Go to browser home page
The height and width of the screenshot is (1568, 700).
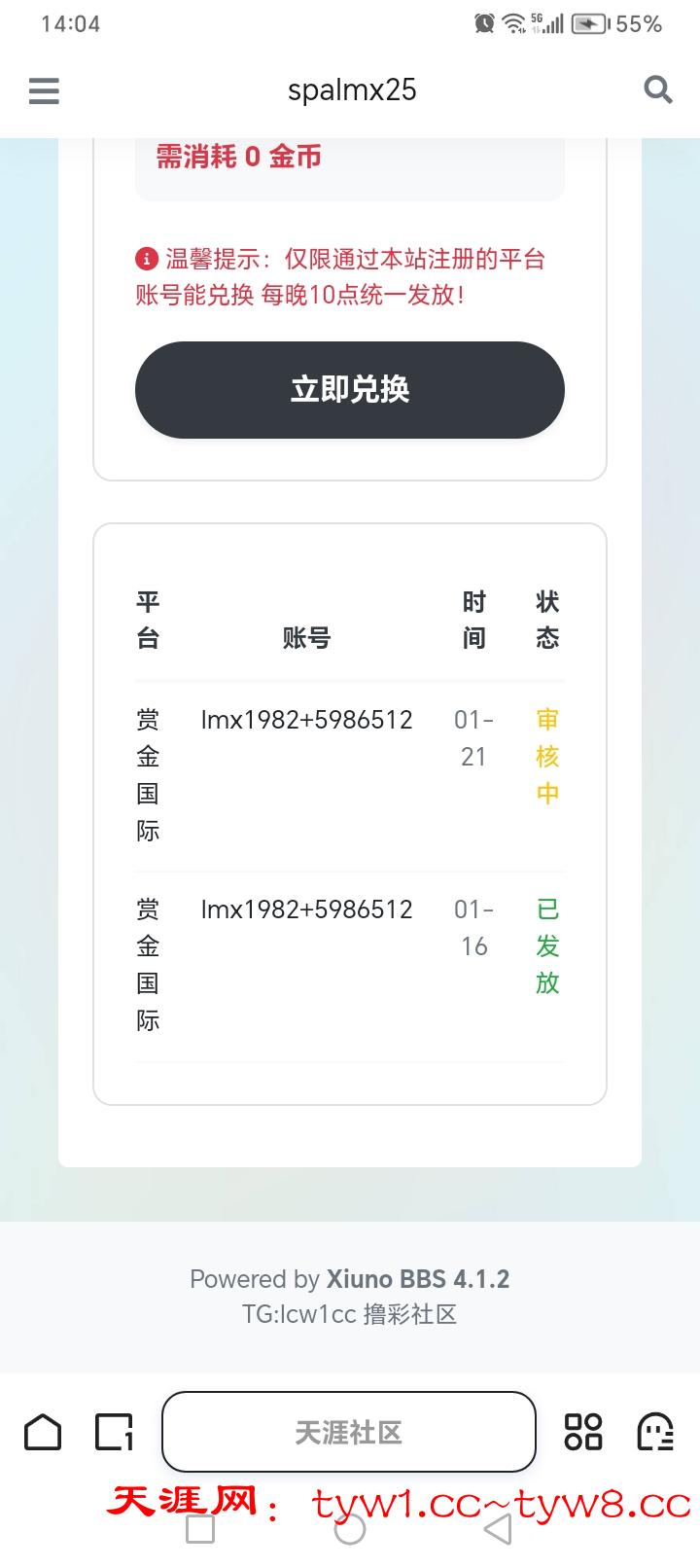43,1432
